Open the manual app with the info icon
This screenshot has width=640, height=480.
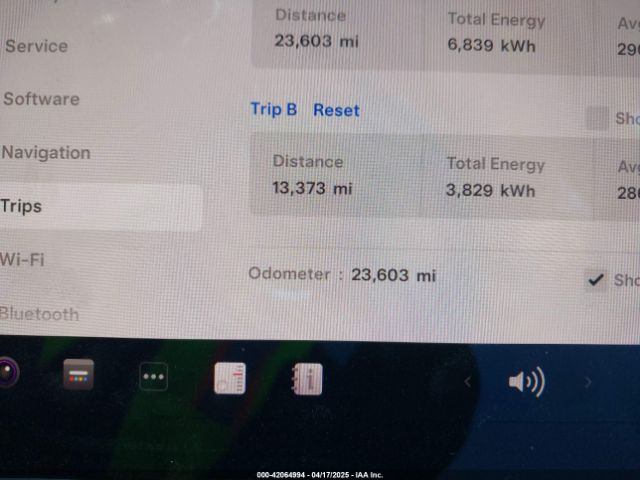pos(307,378)
